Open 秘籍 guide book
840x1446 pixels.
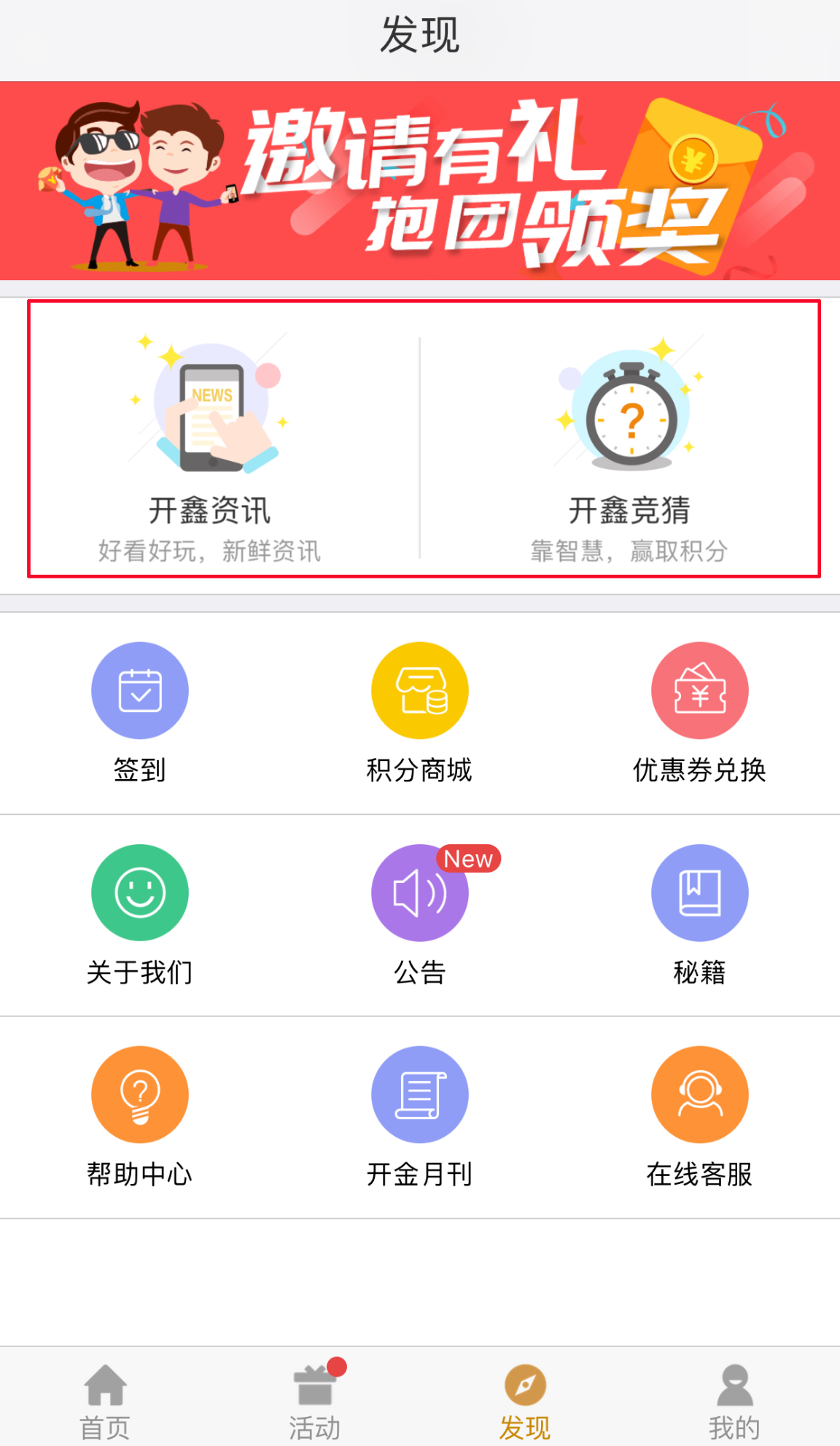[699, 913]
